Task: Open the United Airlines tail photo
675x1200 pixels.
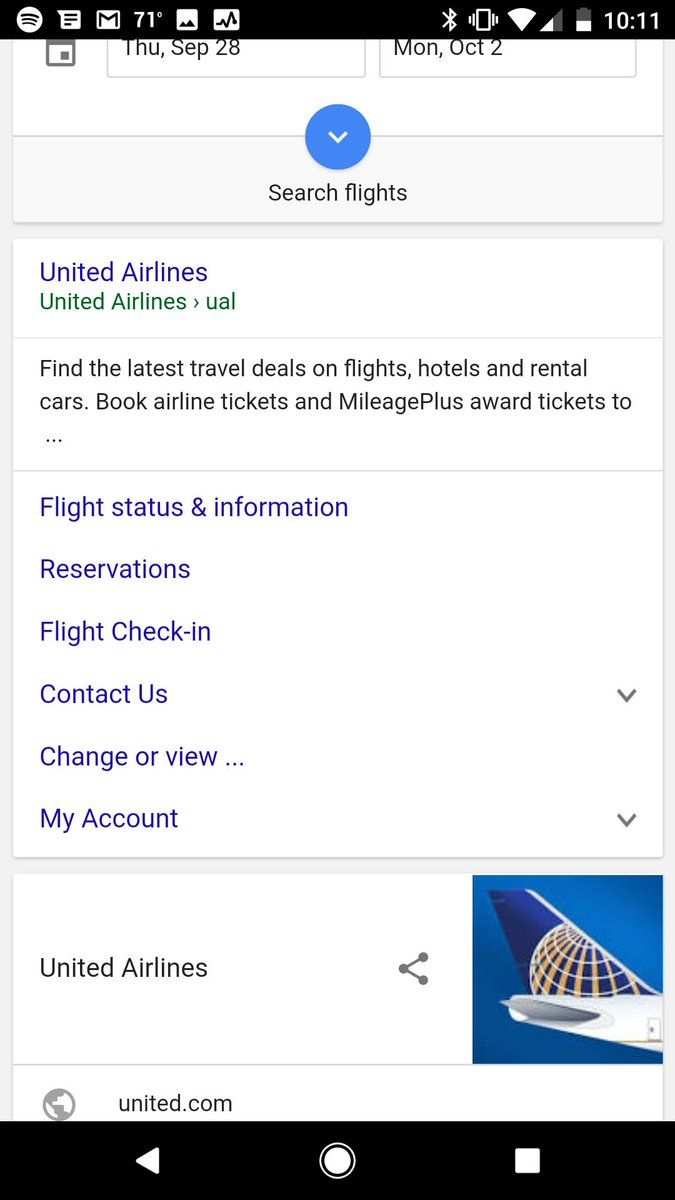Action: [x=567, y=969]
